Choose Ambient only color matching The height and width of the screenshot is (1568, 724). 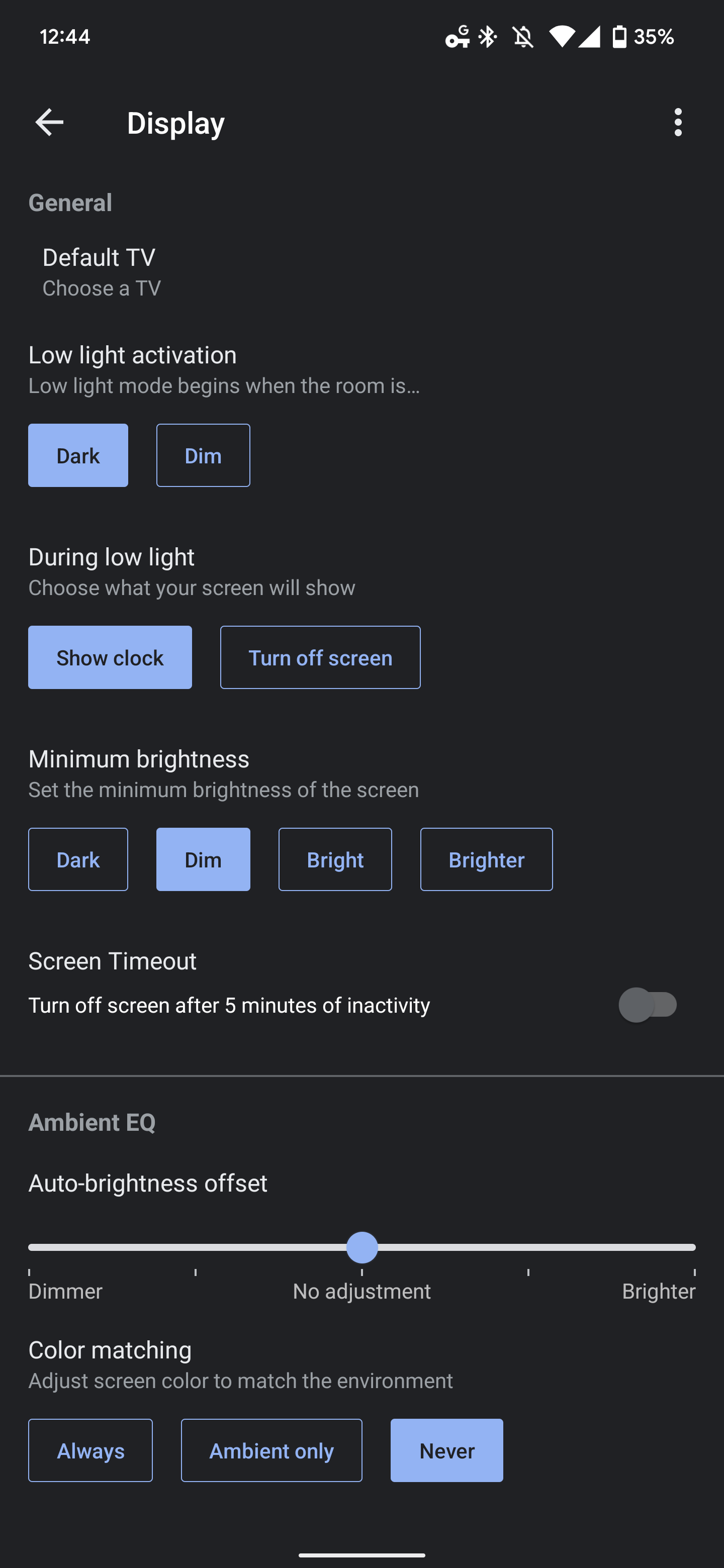click(271, 1450)
